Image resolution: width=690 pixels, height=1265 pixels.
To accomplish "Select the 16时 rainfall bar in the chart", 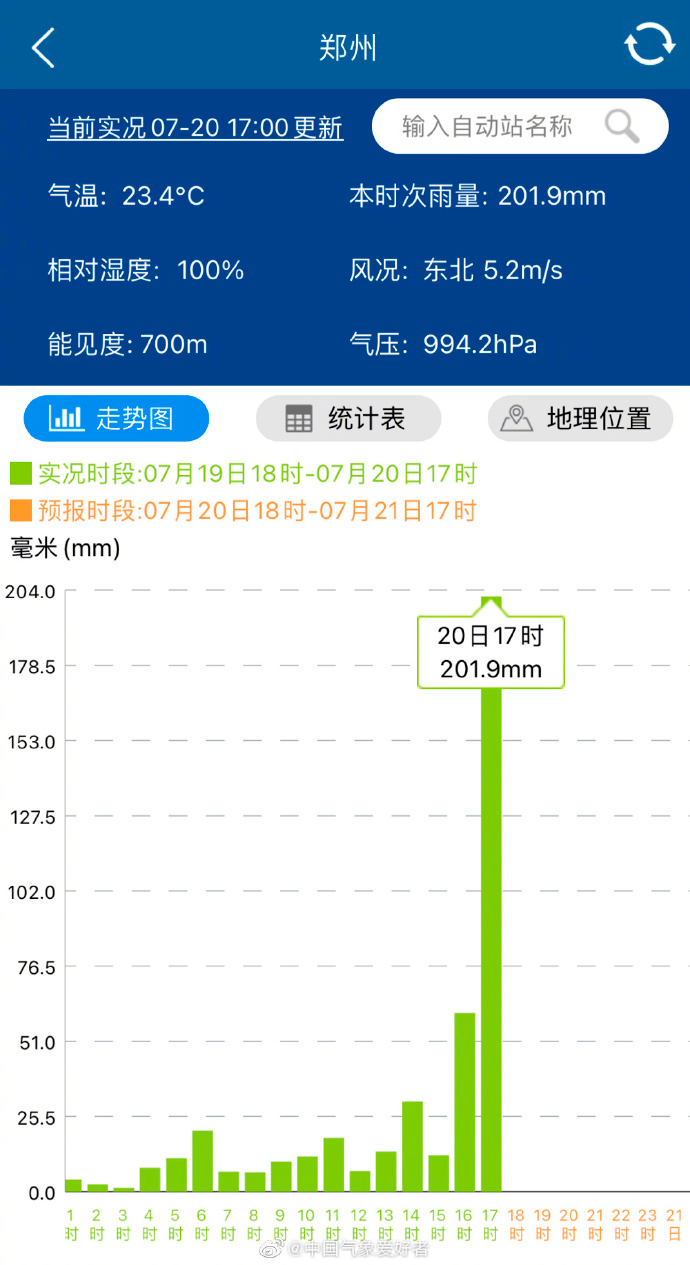I will click(465, 1102).
